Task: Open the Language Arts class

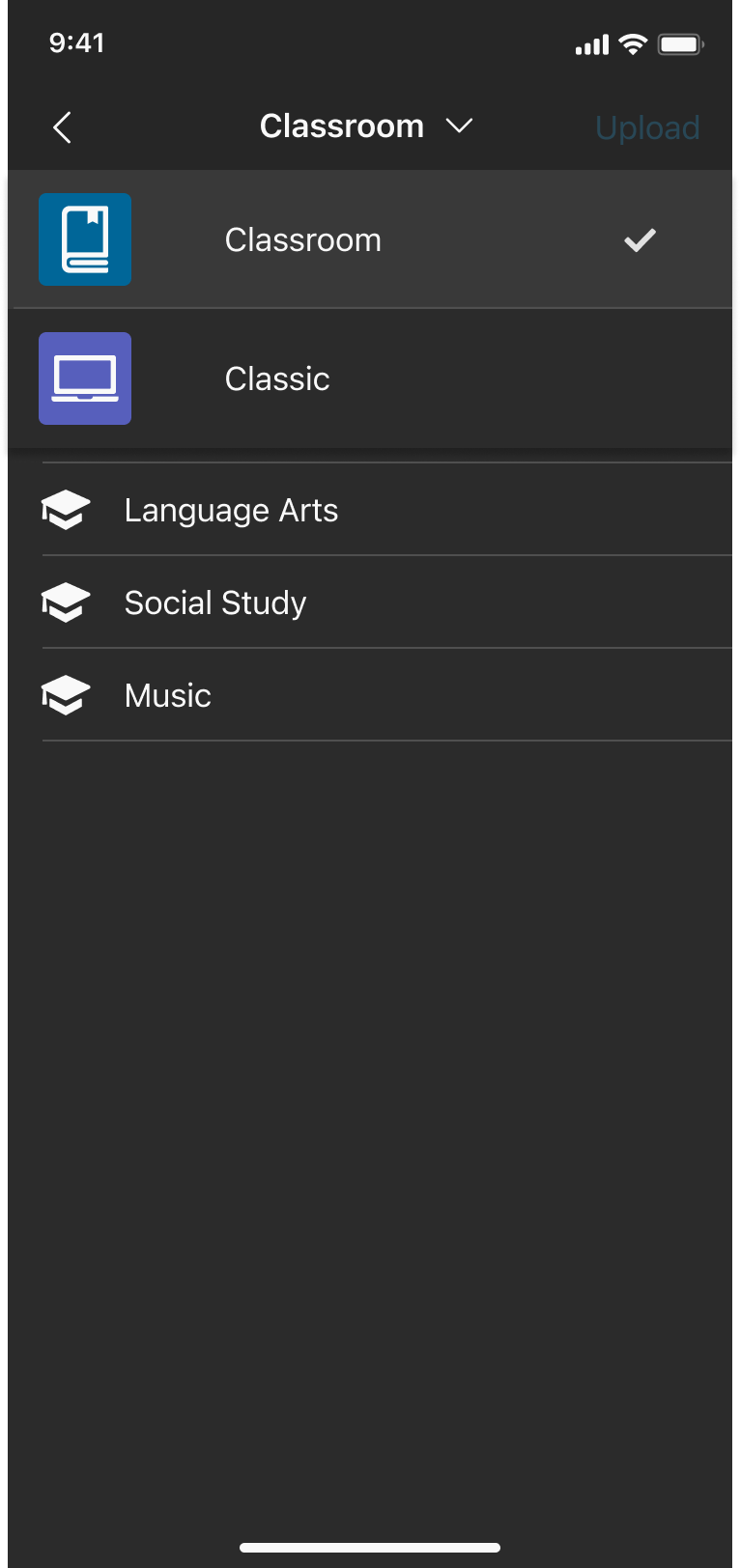Action: tap(386, 510)
